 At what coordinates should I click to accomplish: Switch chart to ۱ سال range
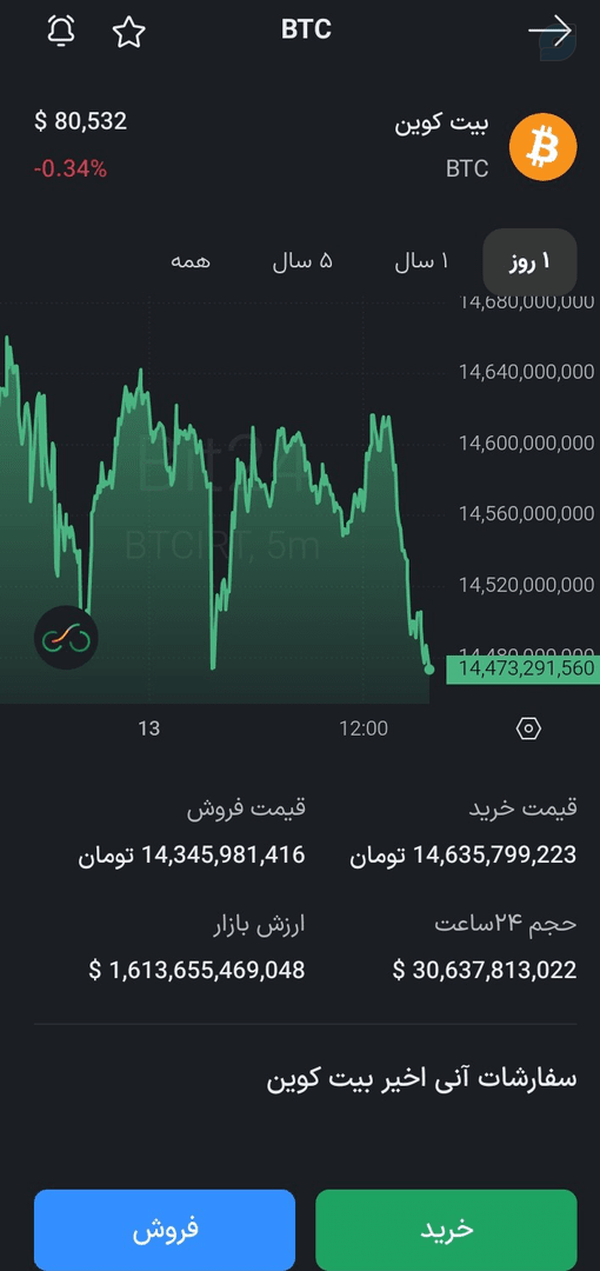tap(421, 262)
